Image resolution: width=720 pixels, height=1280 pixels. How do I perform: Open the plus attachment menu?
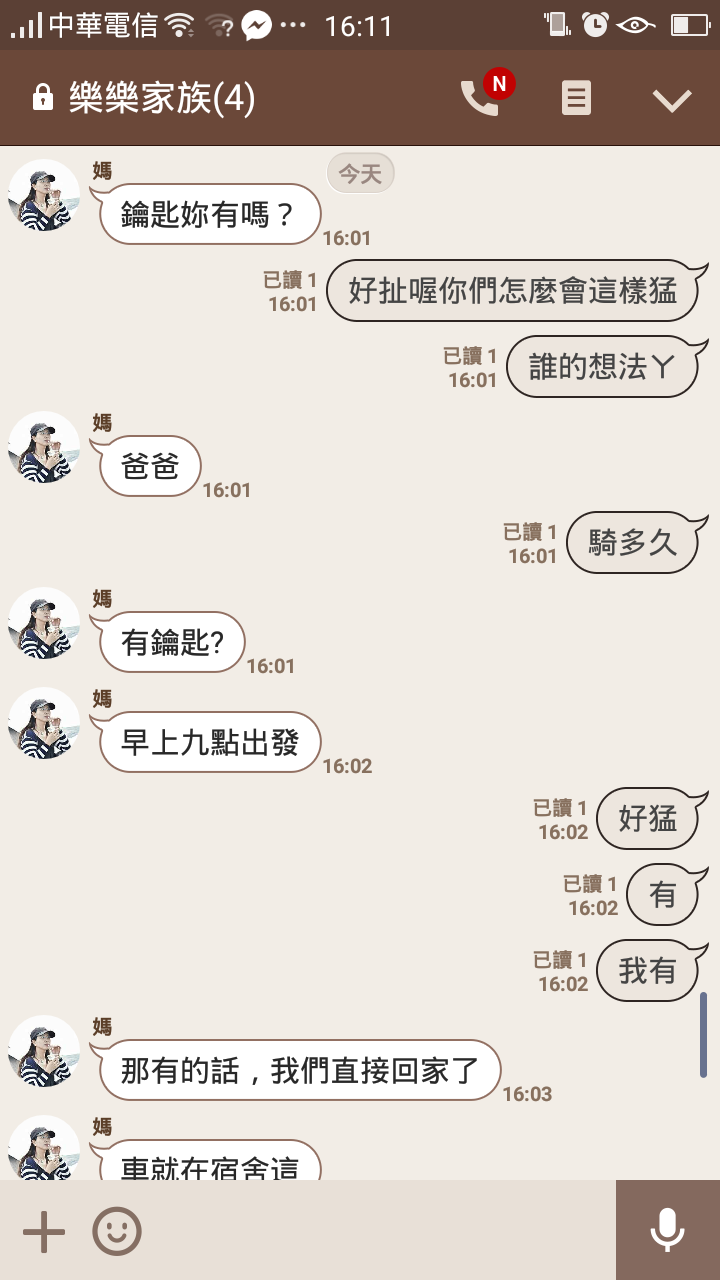44,1231
